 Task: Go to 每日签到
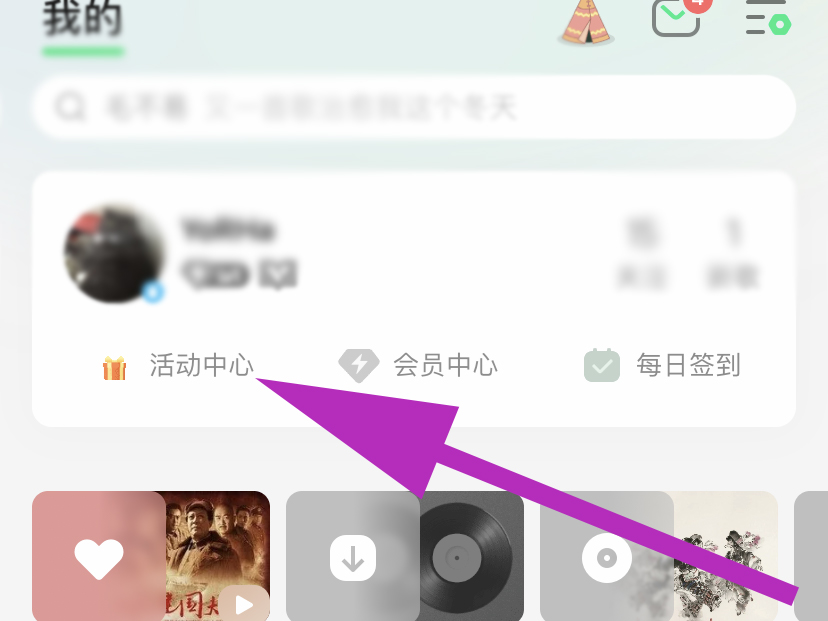click(x=663, y=366)
